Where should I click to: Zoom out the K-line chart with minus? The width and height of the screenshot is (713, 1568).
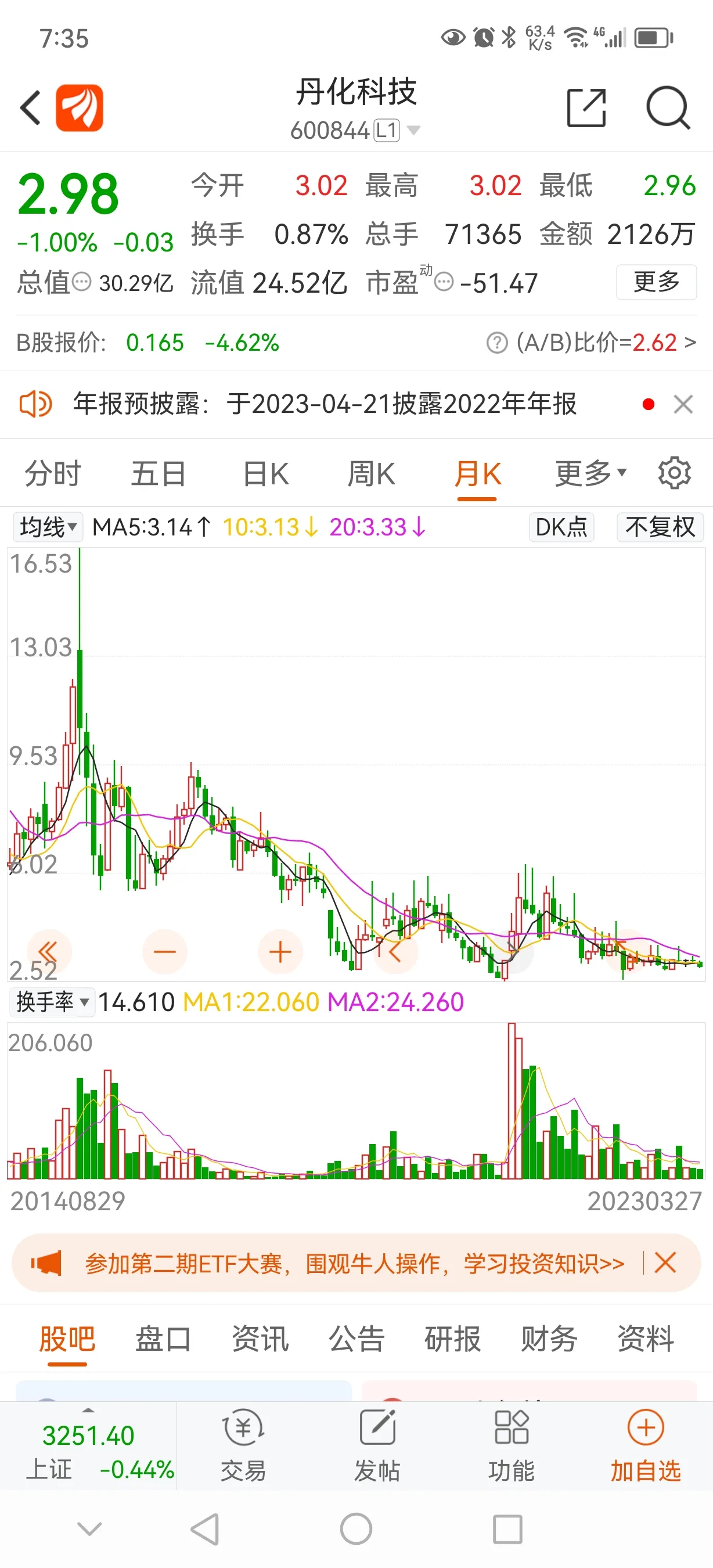[x=164, y=952]
